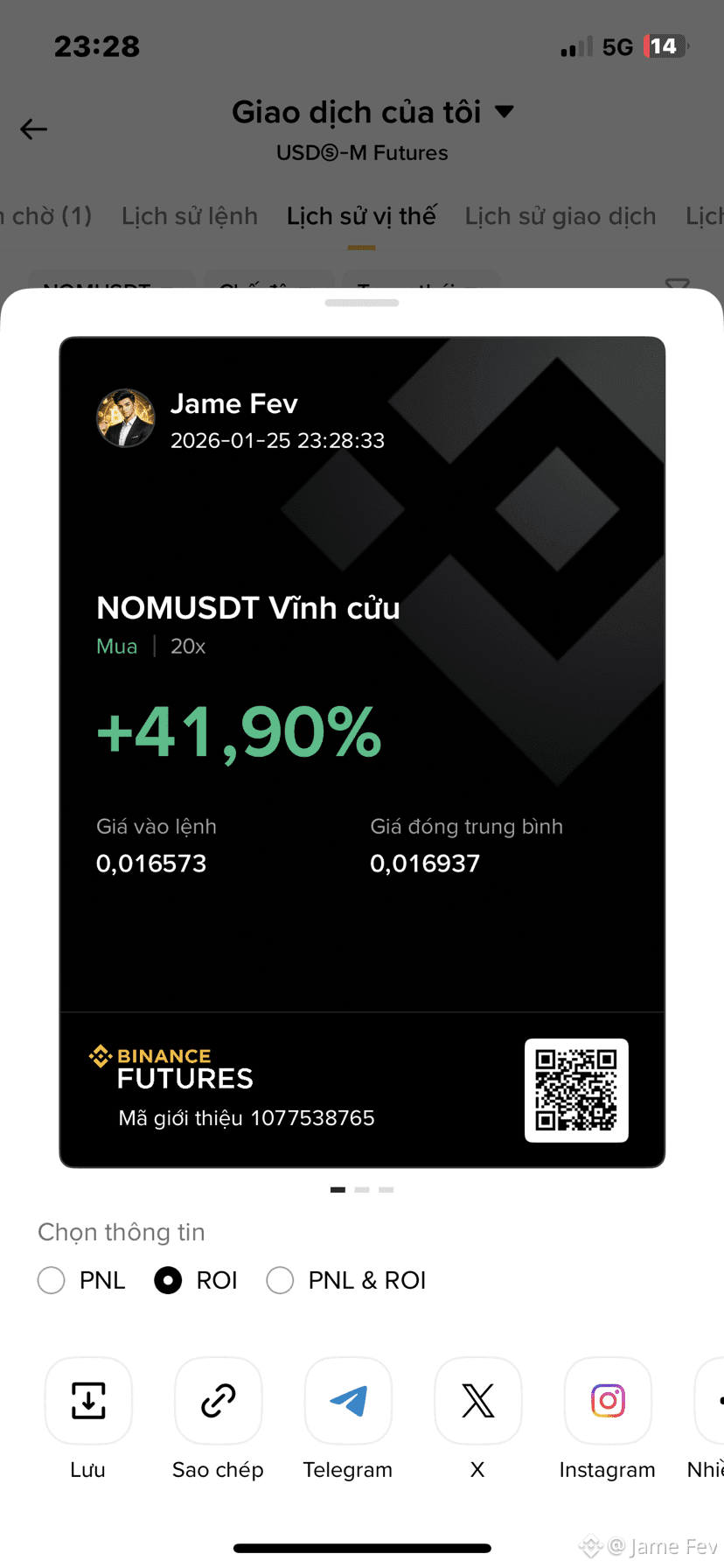Share the card to X
Screen dimensions: 724x1568
pyautogui.click(x=477, y=1401)
